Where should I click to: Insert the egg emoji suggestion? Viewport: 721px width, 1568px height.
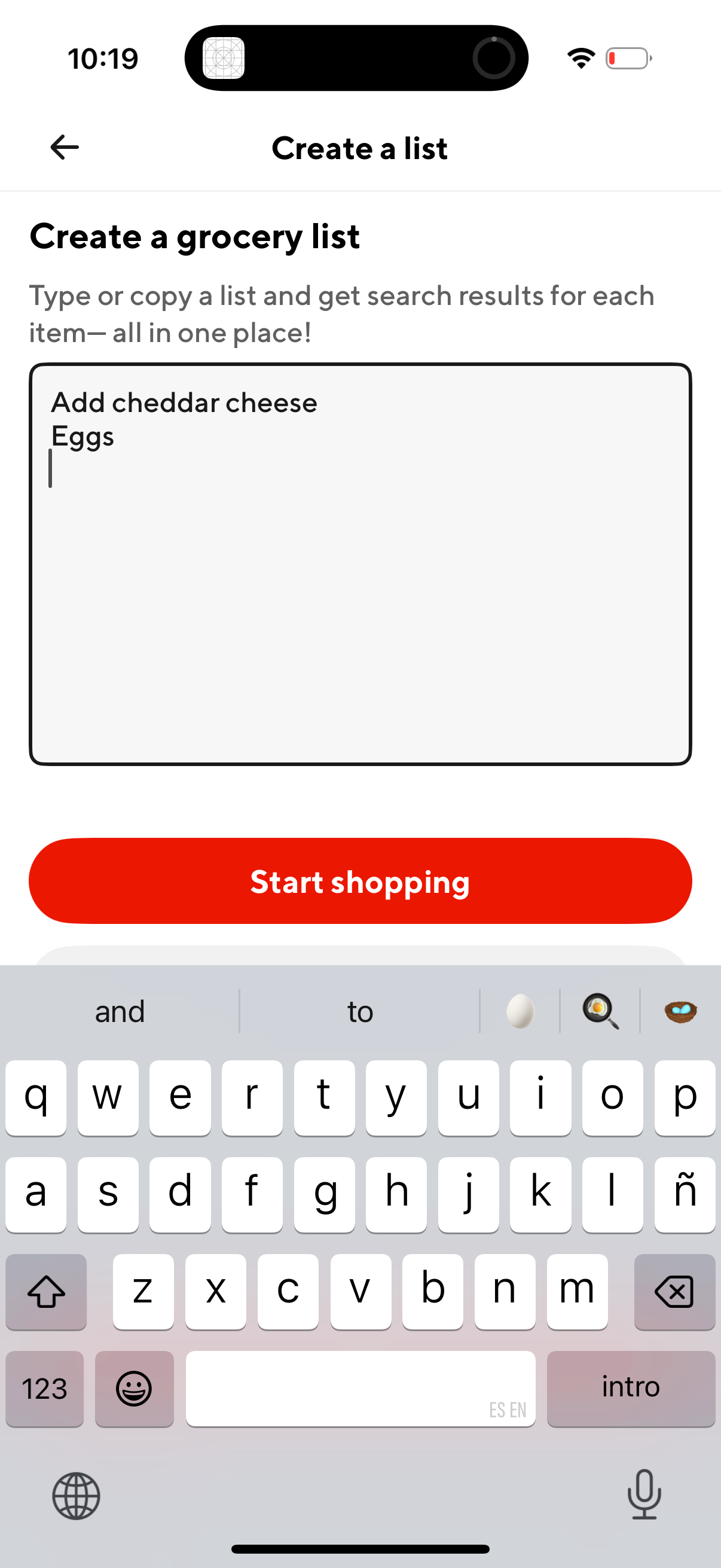(518, 1011)
